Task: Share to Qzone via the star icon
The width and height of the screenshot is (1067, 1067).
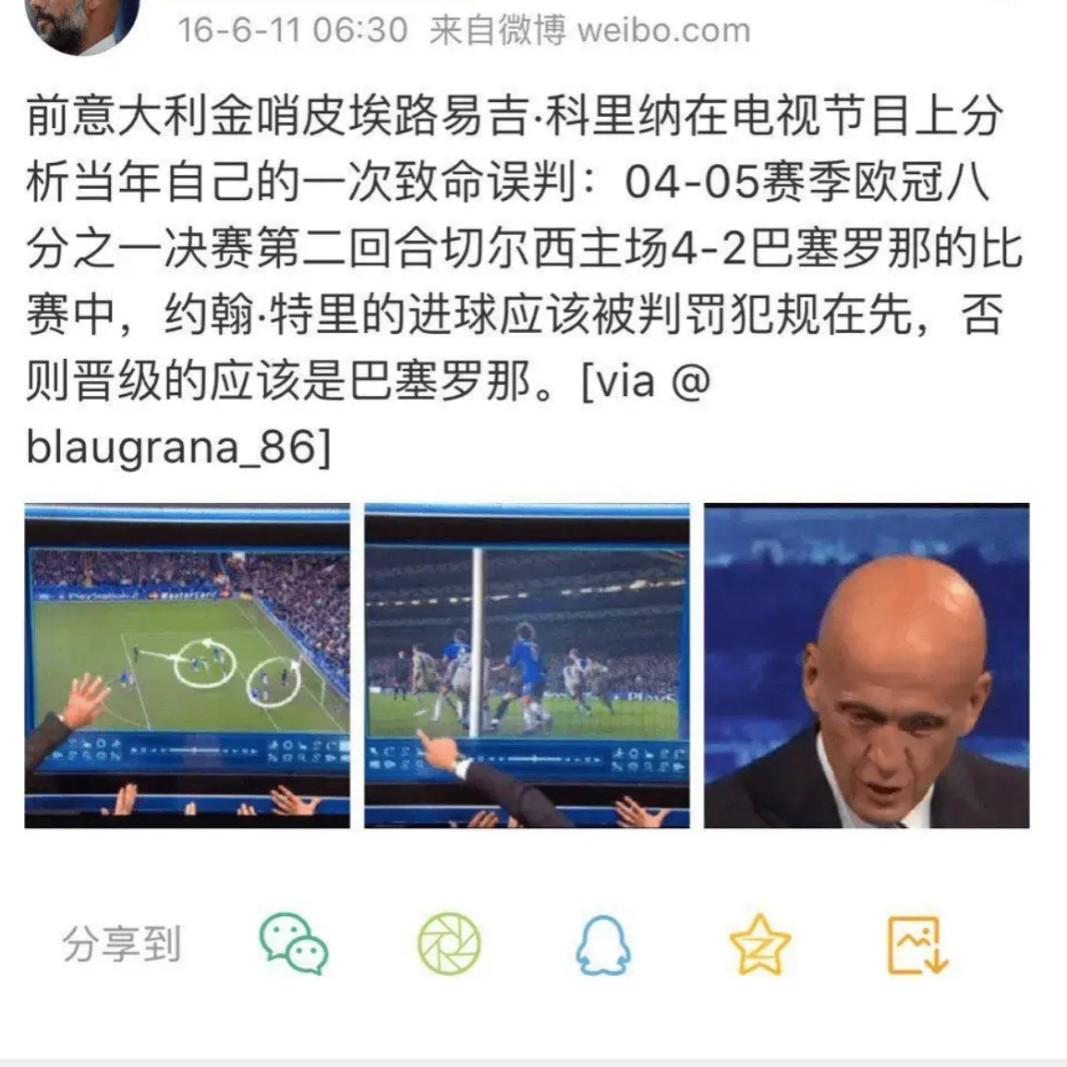Action: coord(760,945)
